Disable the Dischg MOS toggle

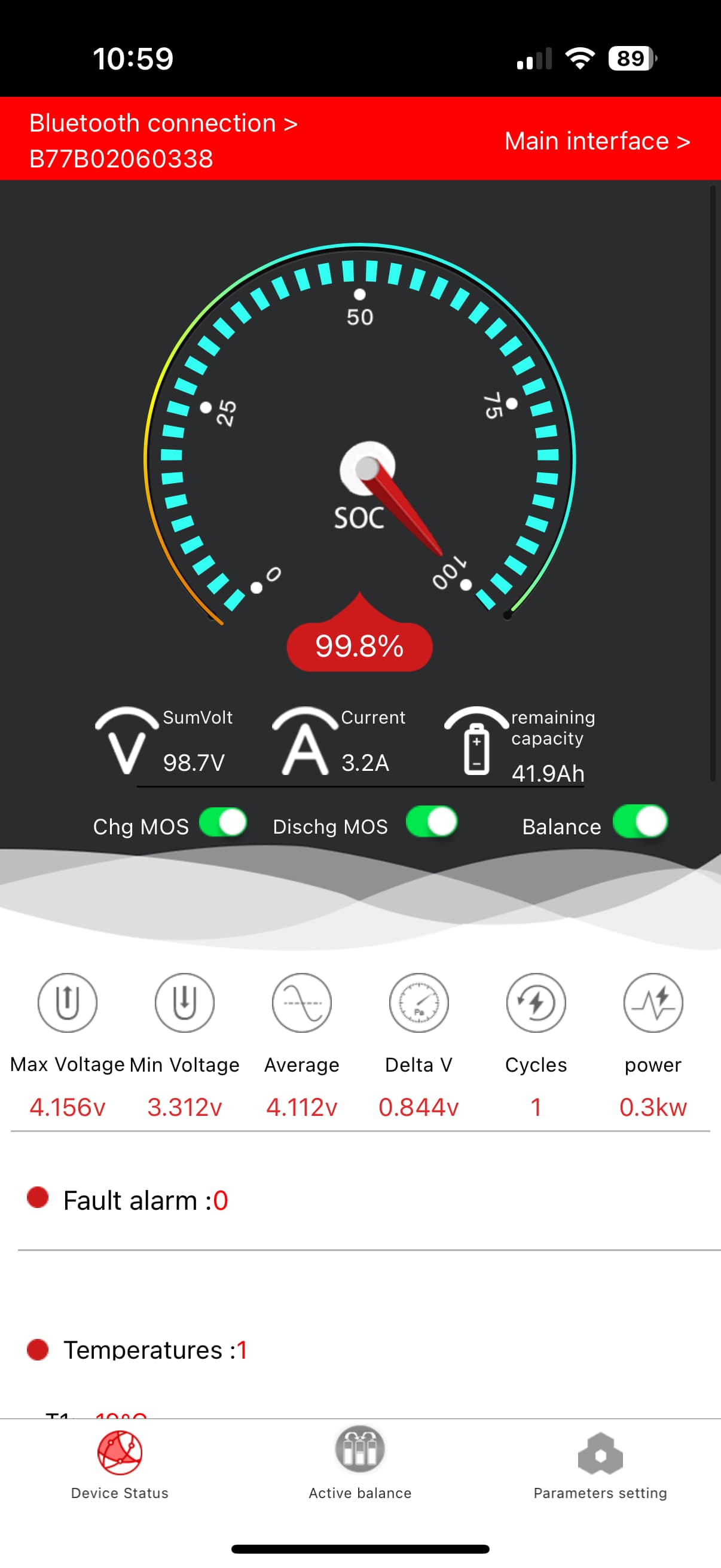pos(432,822)
